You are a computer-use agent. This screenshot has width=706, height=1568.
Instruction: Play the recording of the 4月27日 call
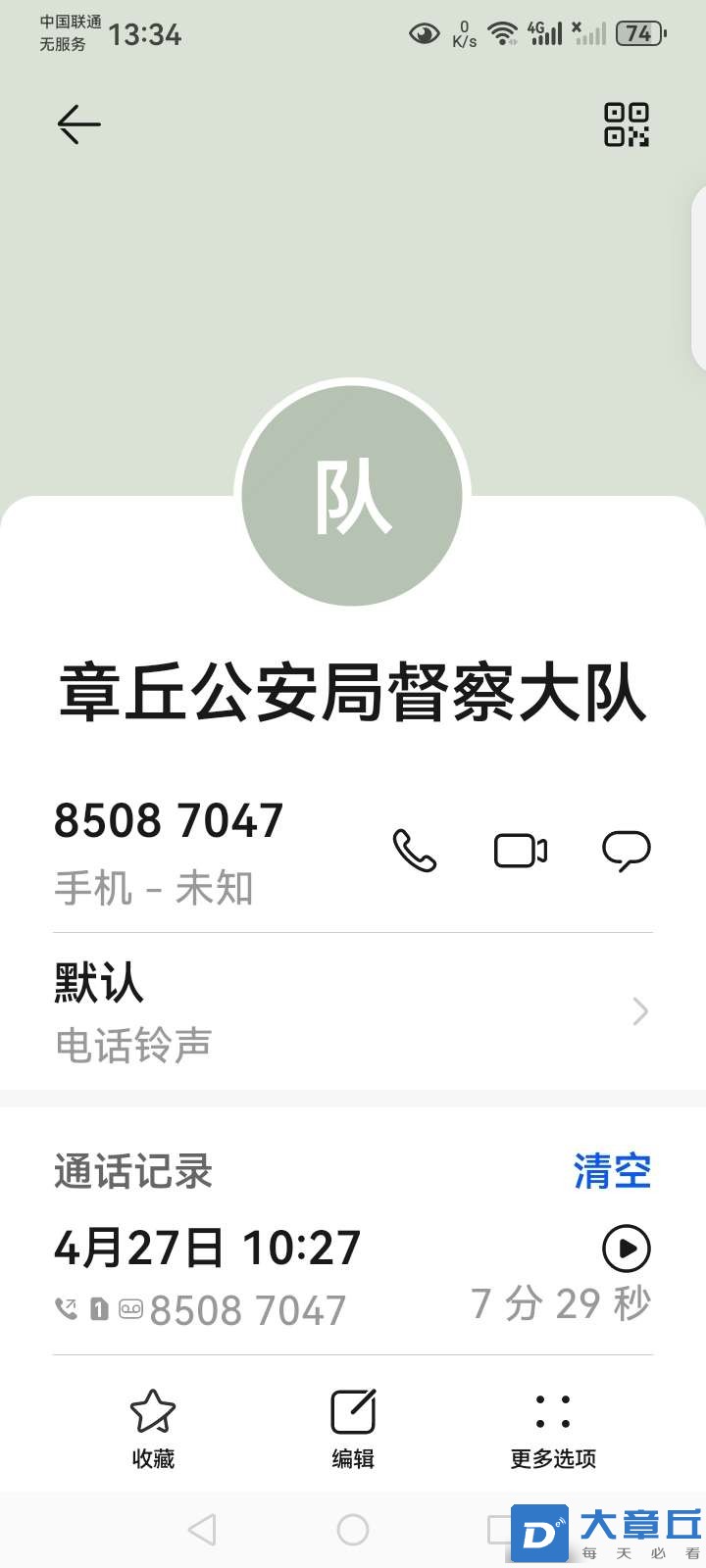click(626, 1249)
